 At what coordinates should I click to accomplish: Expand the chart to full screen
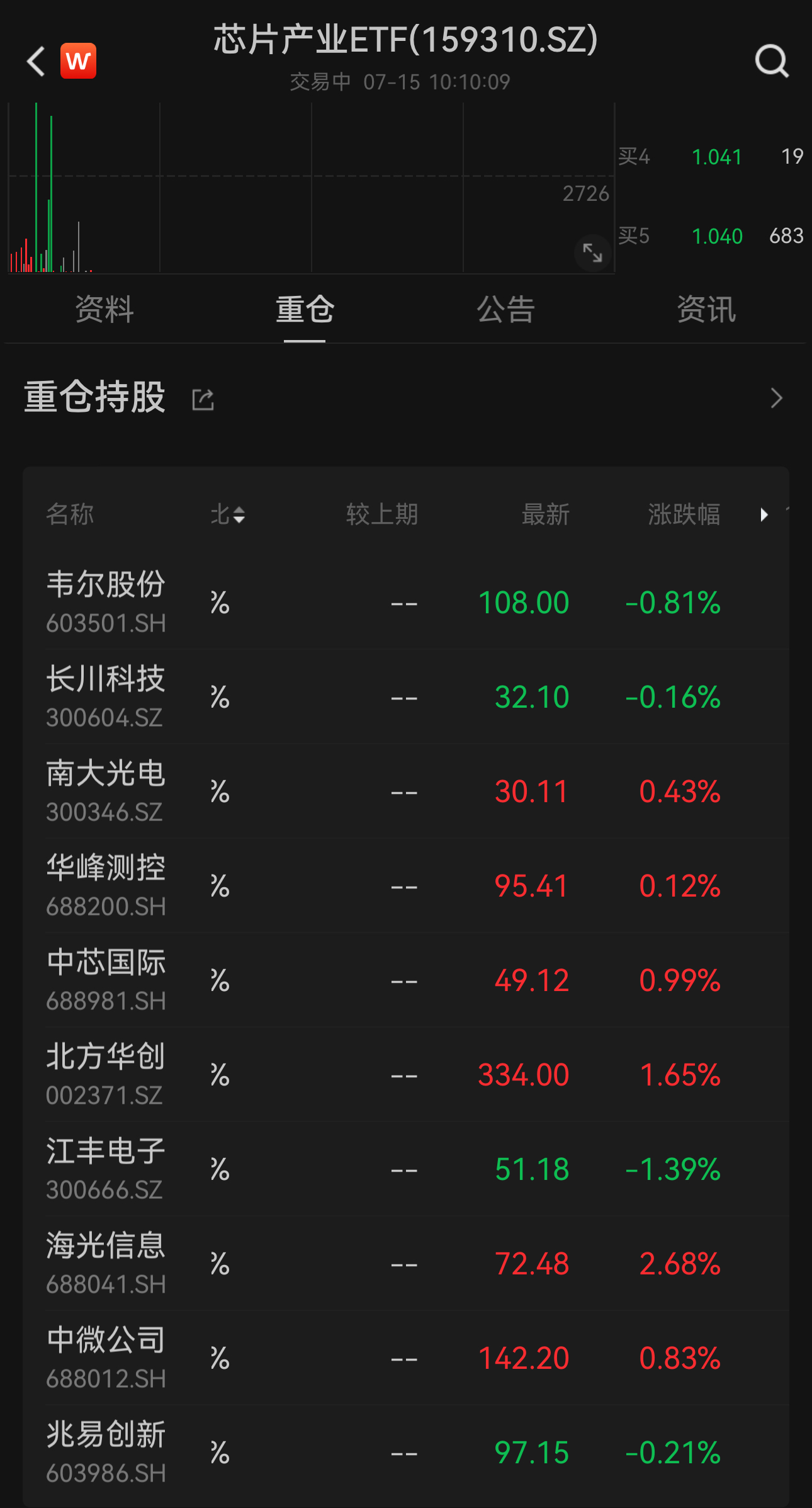[x=592, y=253]
